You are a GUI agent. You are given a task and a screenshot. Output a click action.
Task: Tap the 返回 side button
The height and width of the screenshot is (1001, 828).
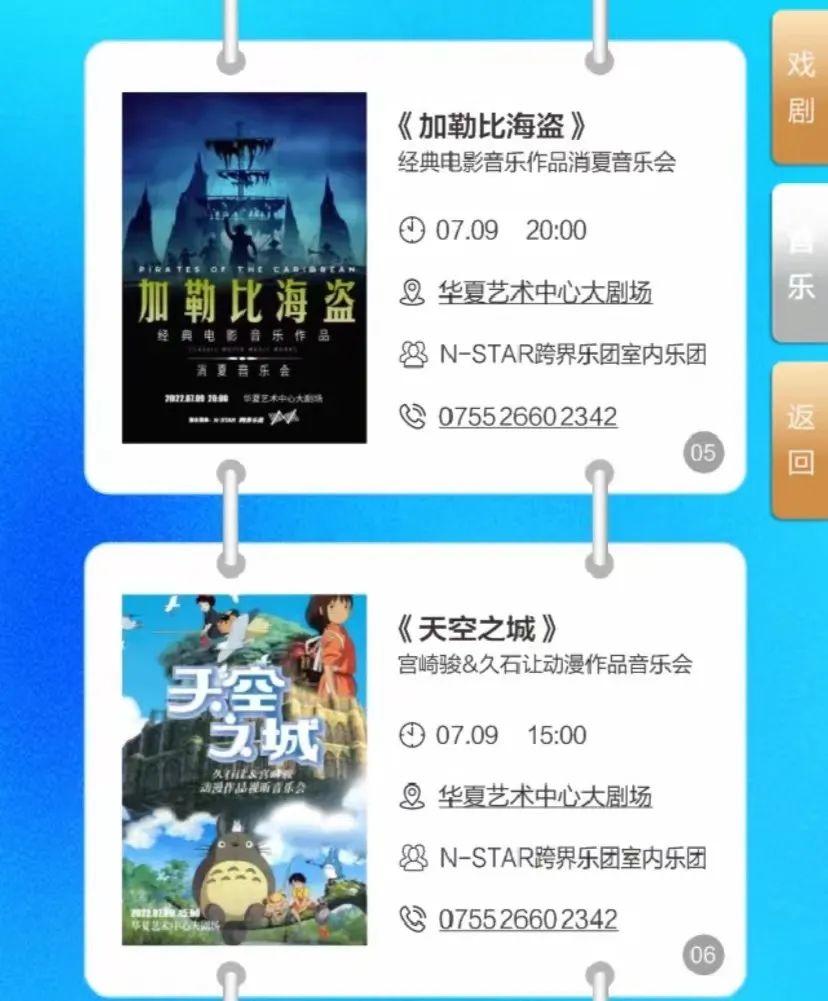click(801, 441)
